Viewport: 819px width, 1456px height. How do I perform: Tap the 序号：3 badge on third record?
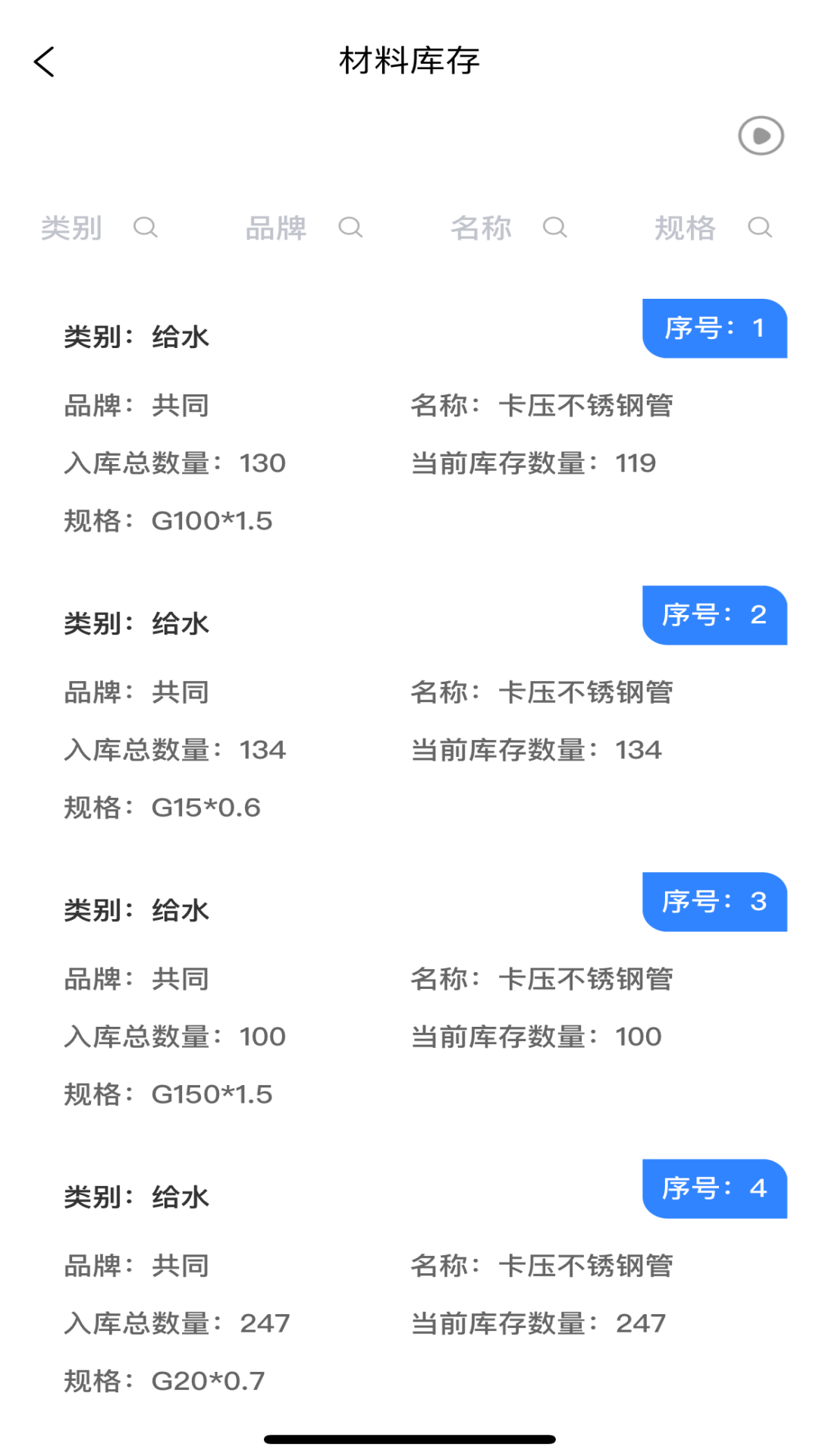click(x=714, y=902)
